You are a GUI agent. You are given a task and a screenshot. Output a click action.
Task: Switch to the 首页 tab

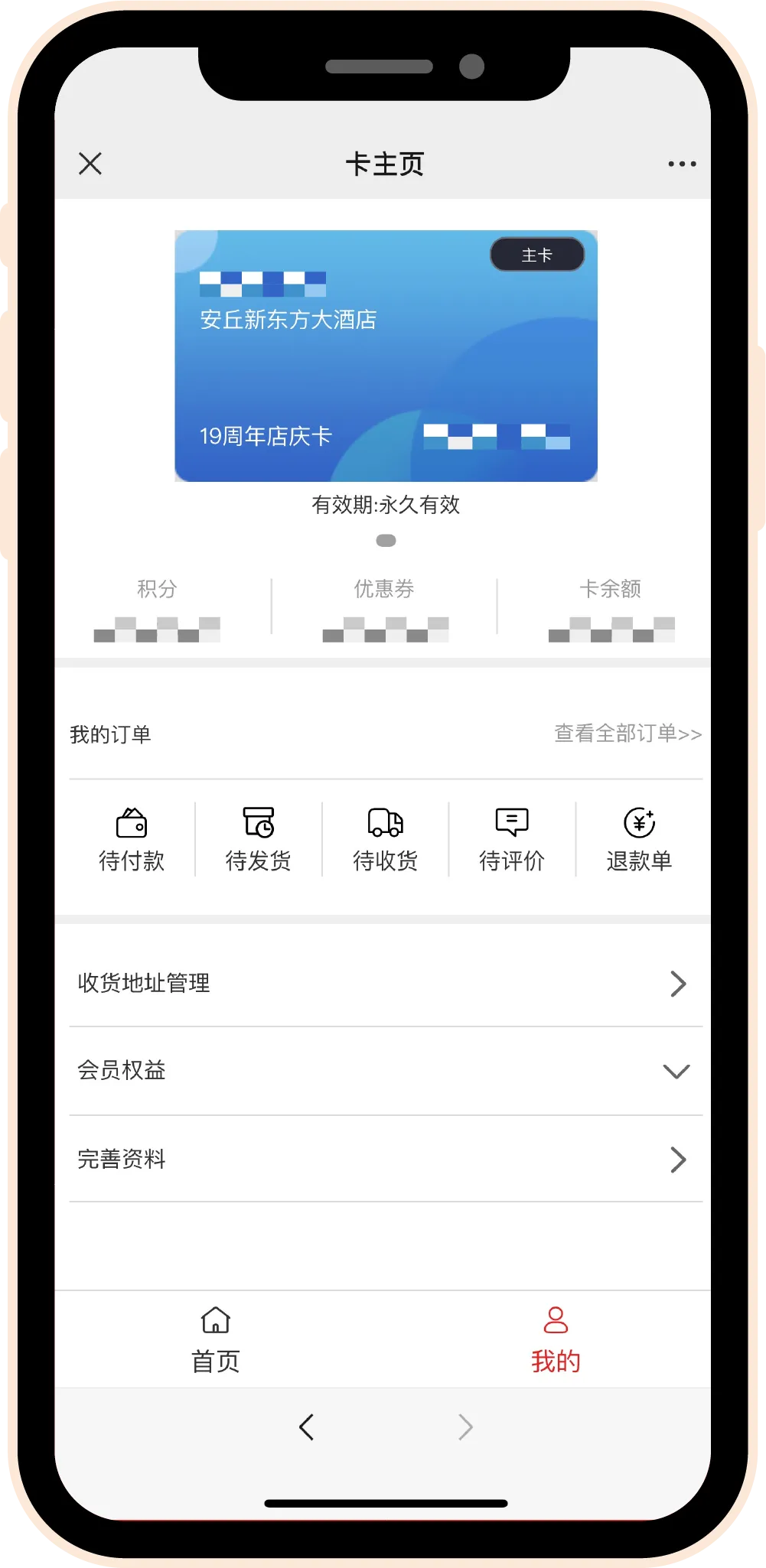(x=216, y=1339)
